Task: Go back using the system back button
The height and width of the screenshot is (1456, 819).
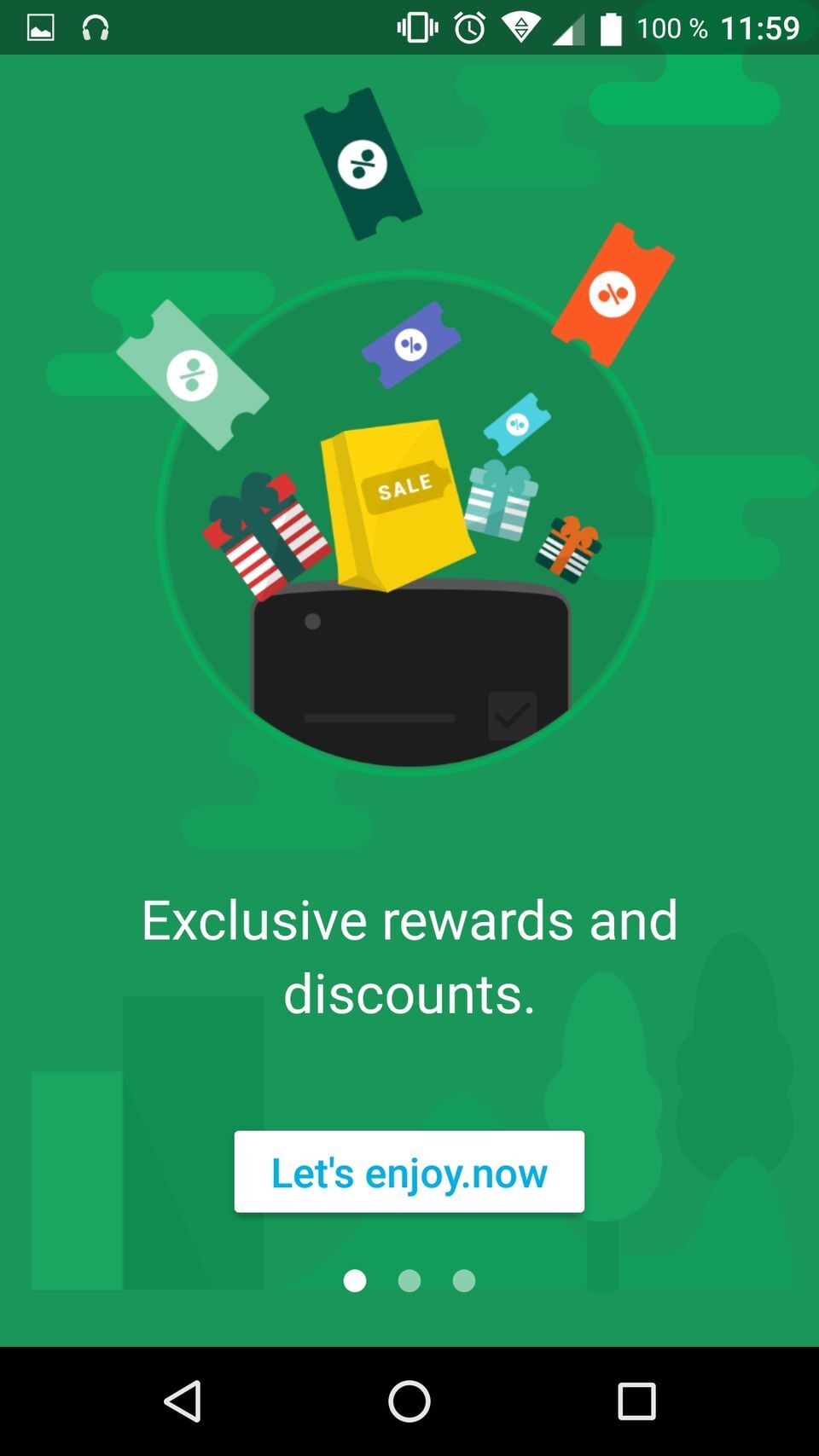Action: pos(183,1401)
